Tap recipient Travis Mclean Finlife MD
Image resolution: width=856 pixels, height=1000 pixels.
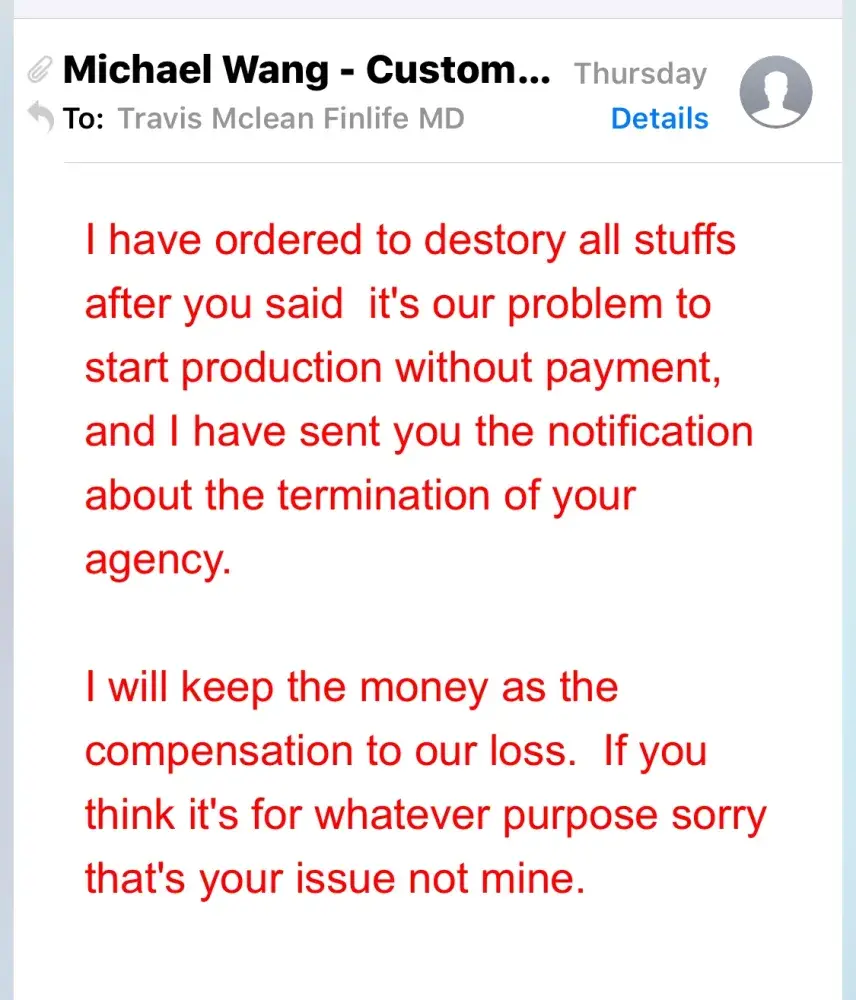point(291,119)
